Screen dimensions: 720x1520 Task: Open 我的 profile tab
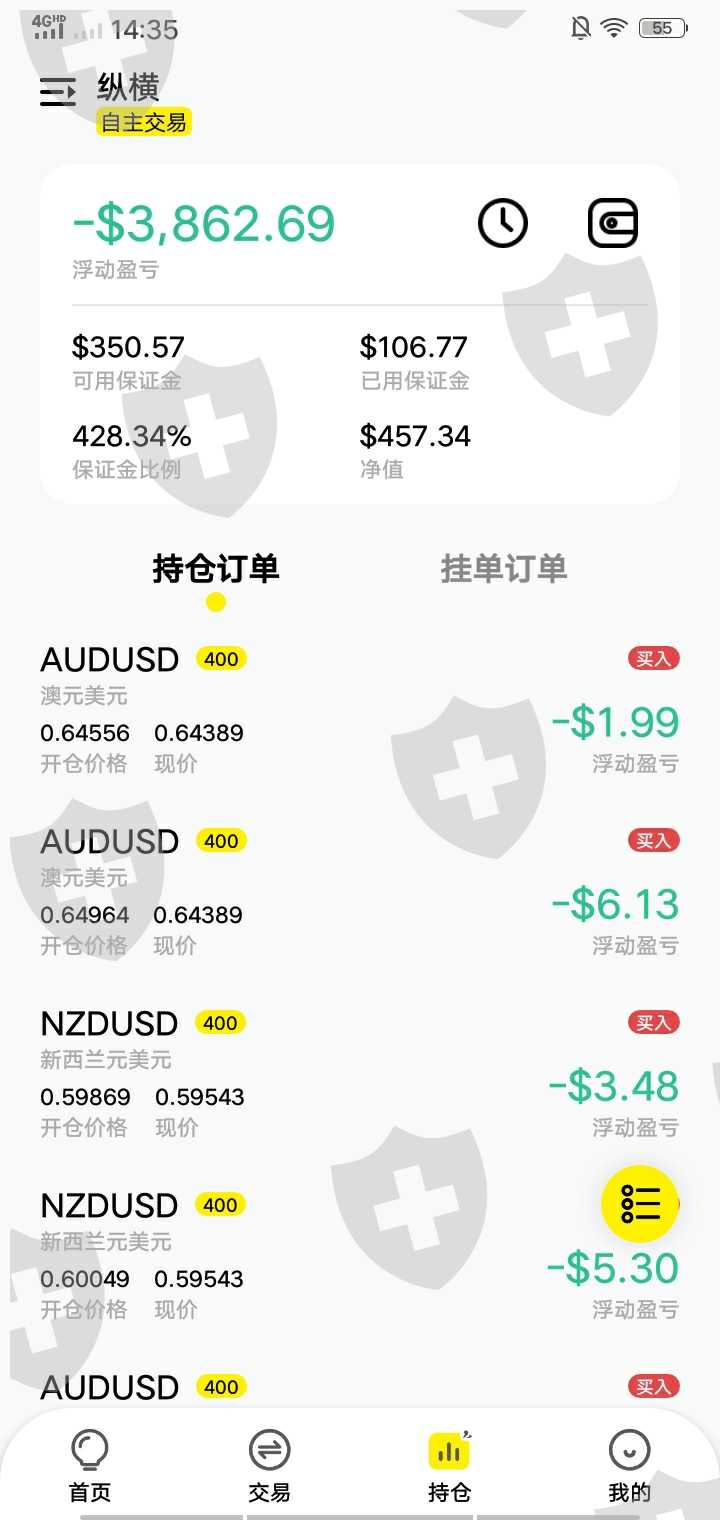629,1466
